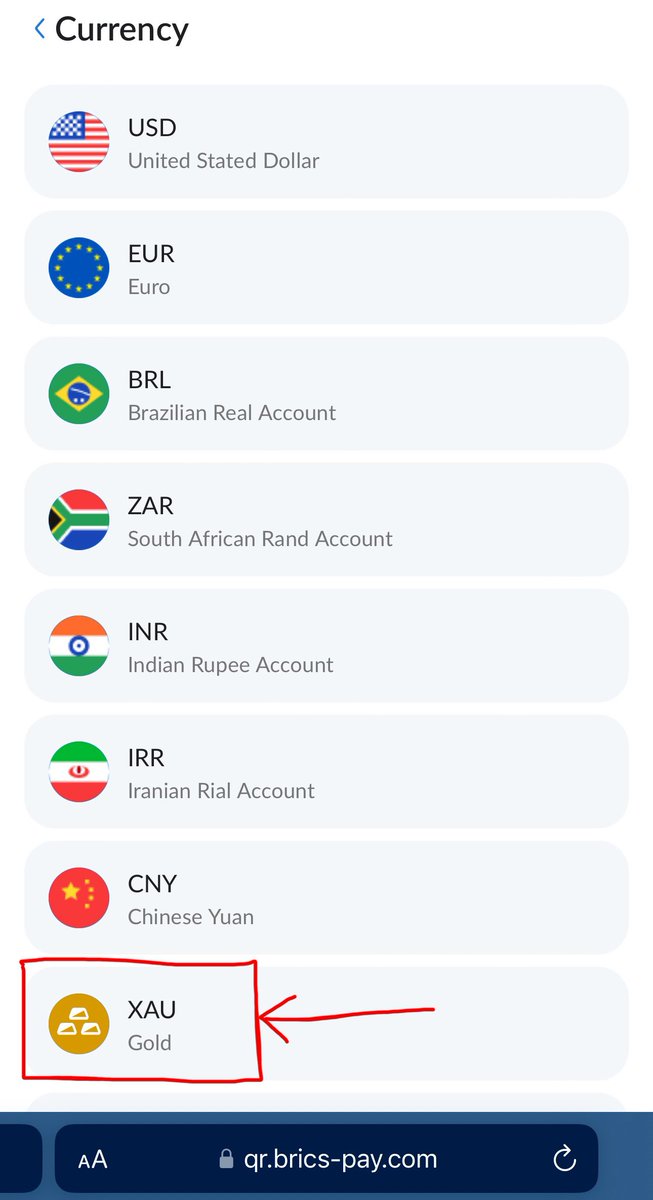
Task: Go back from the Currency screen
Action: pyautogui.click(x=40, y=29)
